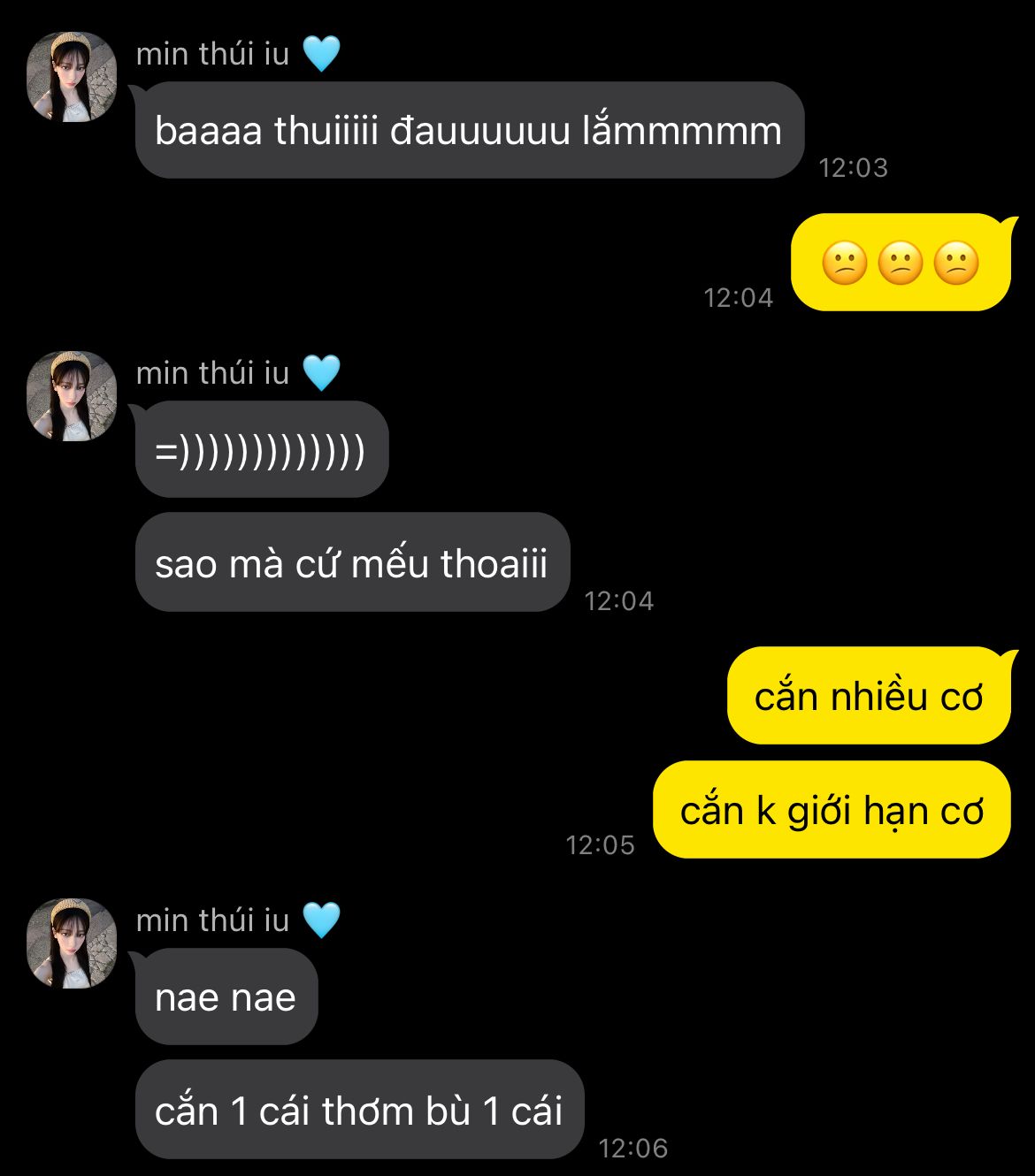
Task: Open avatar beside "baaaa thuiiiii" message
Action: click(x=72, y=77)
